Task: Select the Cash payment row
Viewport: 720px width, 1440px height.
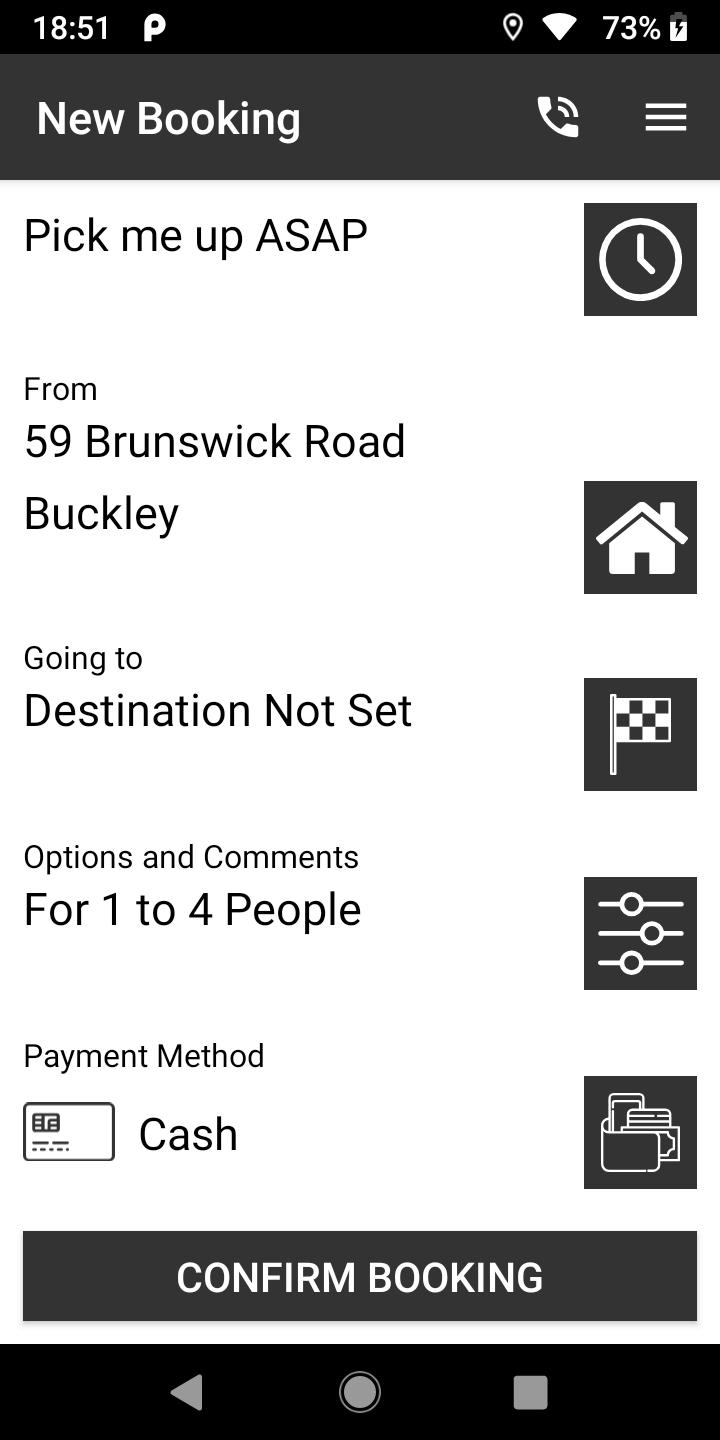Action: [188, 1134]
